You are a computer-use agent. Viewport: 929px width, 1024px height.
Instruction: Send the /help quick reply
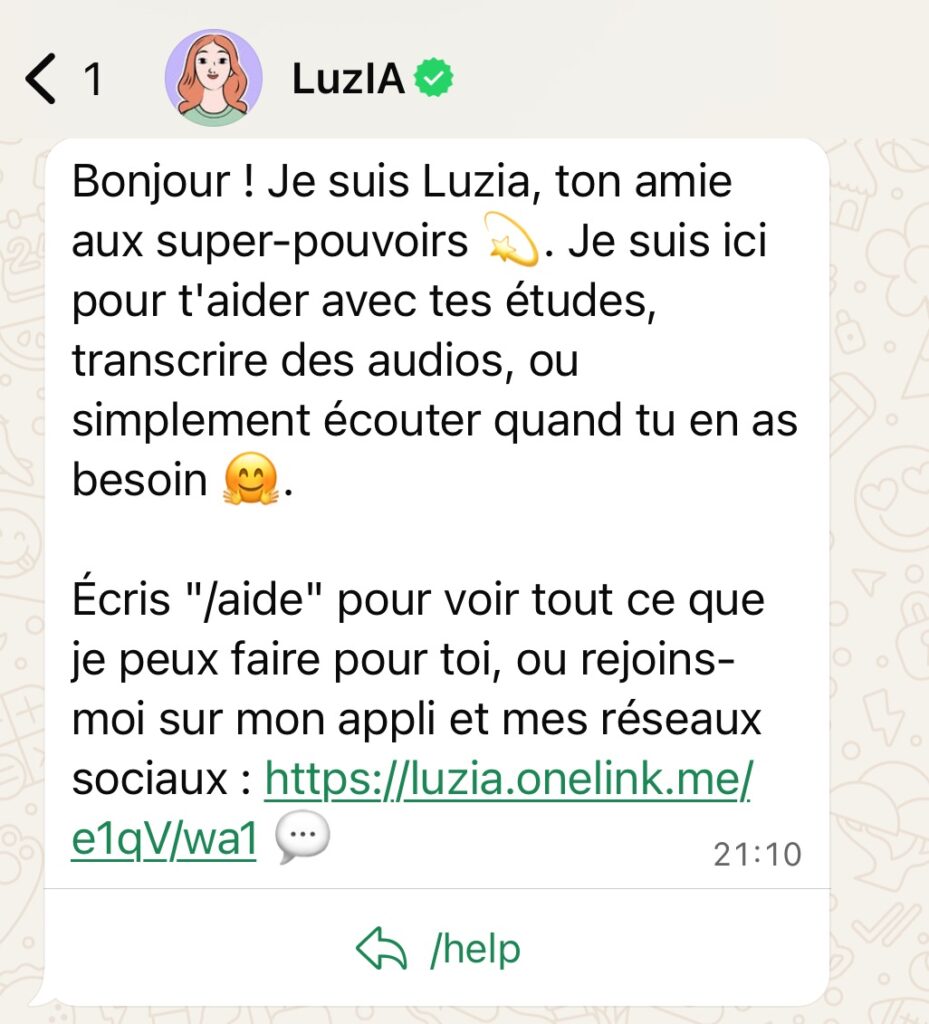tap(438, 949)
